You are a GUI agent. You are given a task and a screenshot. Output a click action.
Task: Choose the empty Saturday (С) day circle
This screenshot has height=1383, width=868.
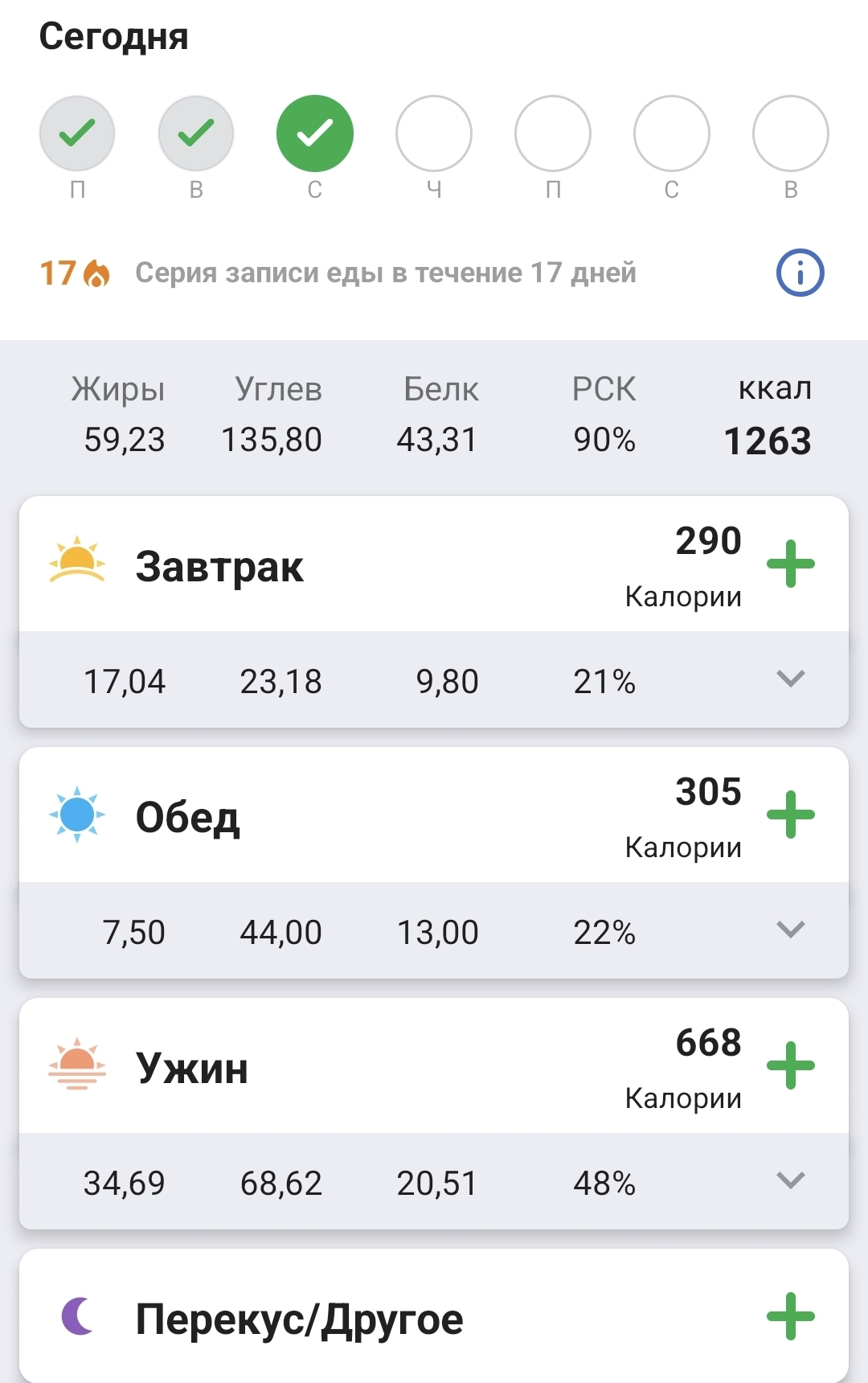pos(672,133)
